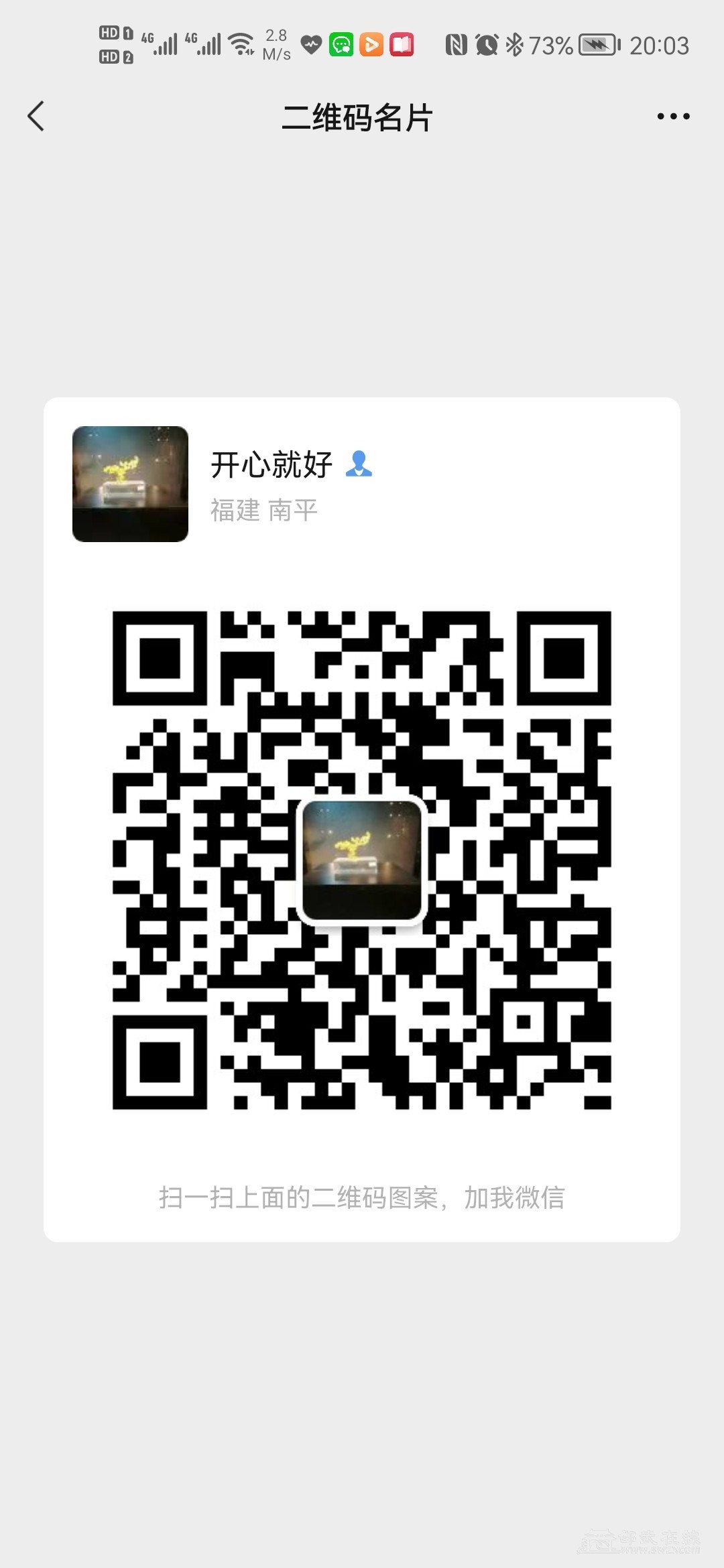Open the three-dot overflow menu
Screen dimensions: 724x1568
[673, 117]
